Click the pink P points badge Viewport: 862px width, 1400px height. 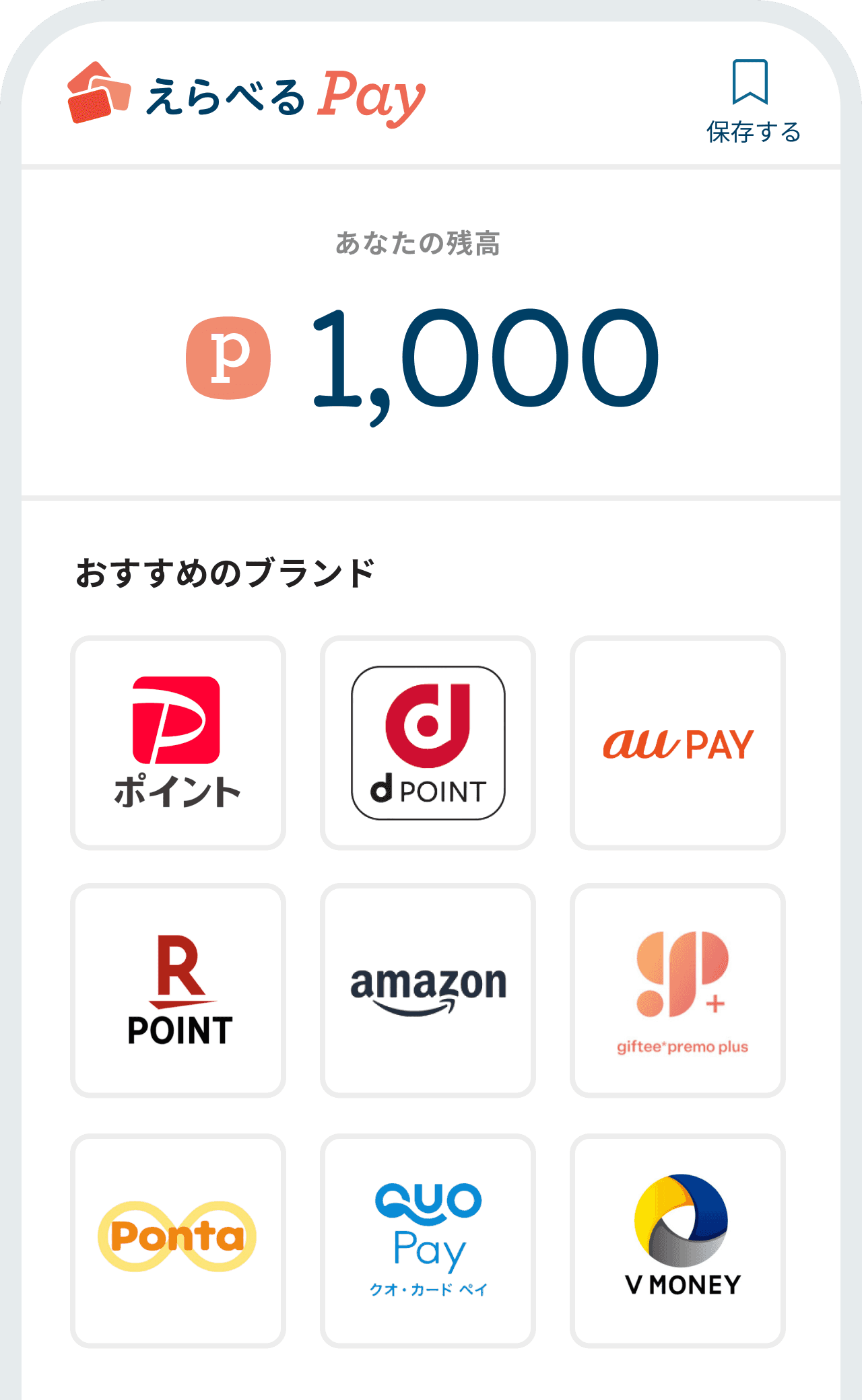pos(229,360)
